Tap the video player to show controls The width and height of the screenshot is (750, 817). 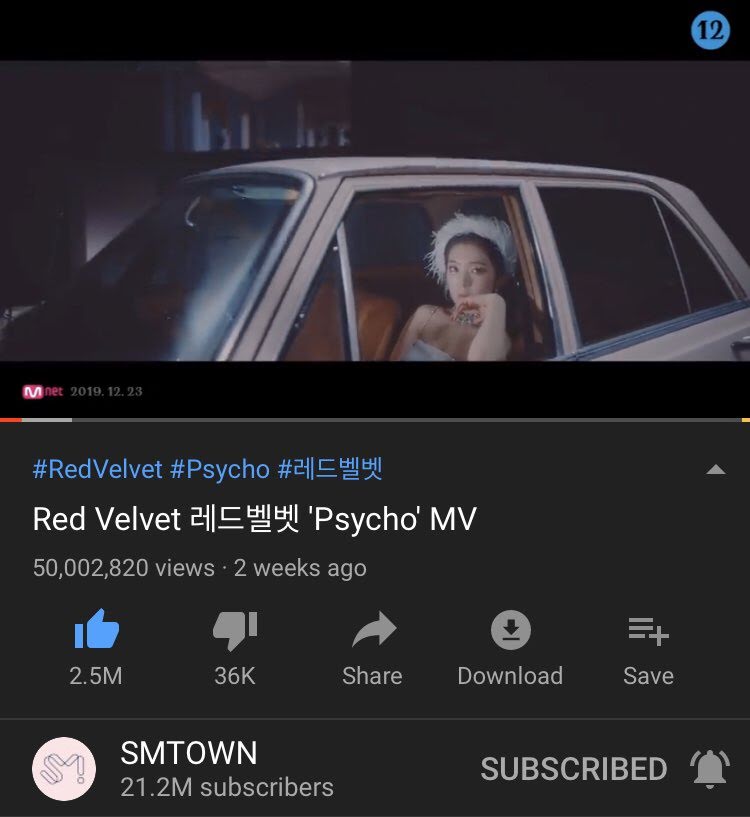click(x=375, y=210)
